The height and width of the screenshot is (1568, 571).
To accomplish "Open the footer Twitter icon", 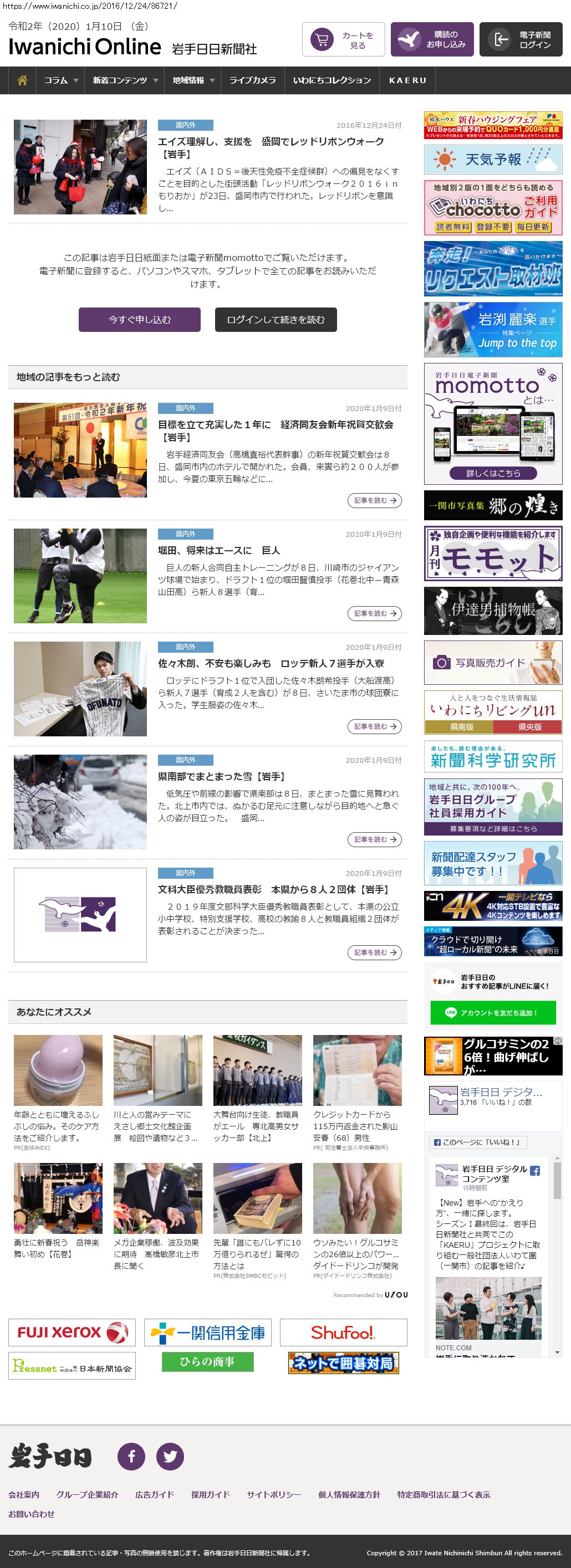I will click(x=170, y=1457).
